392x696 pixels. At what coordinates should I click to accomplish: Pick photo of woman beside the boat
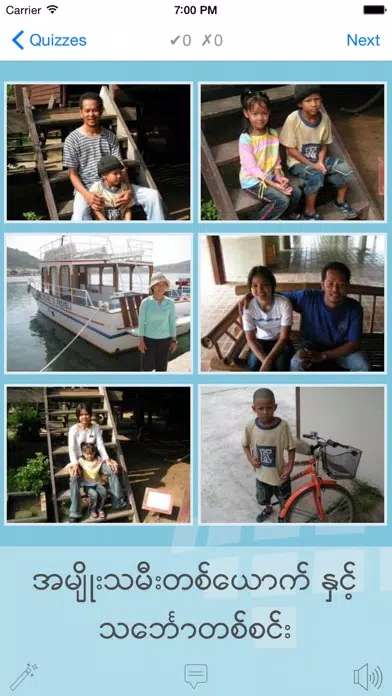click(99, 303)
